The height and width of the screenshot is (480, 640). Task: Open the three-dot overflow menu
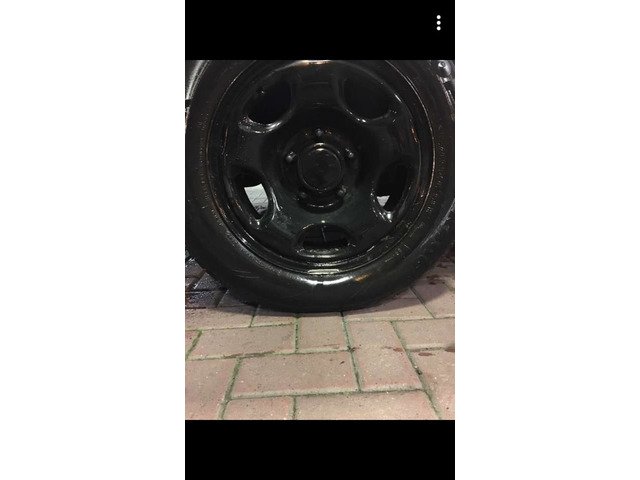439,23
